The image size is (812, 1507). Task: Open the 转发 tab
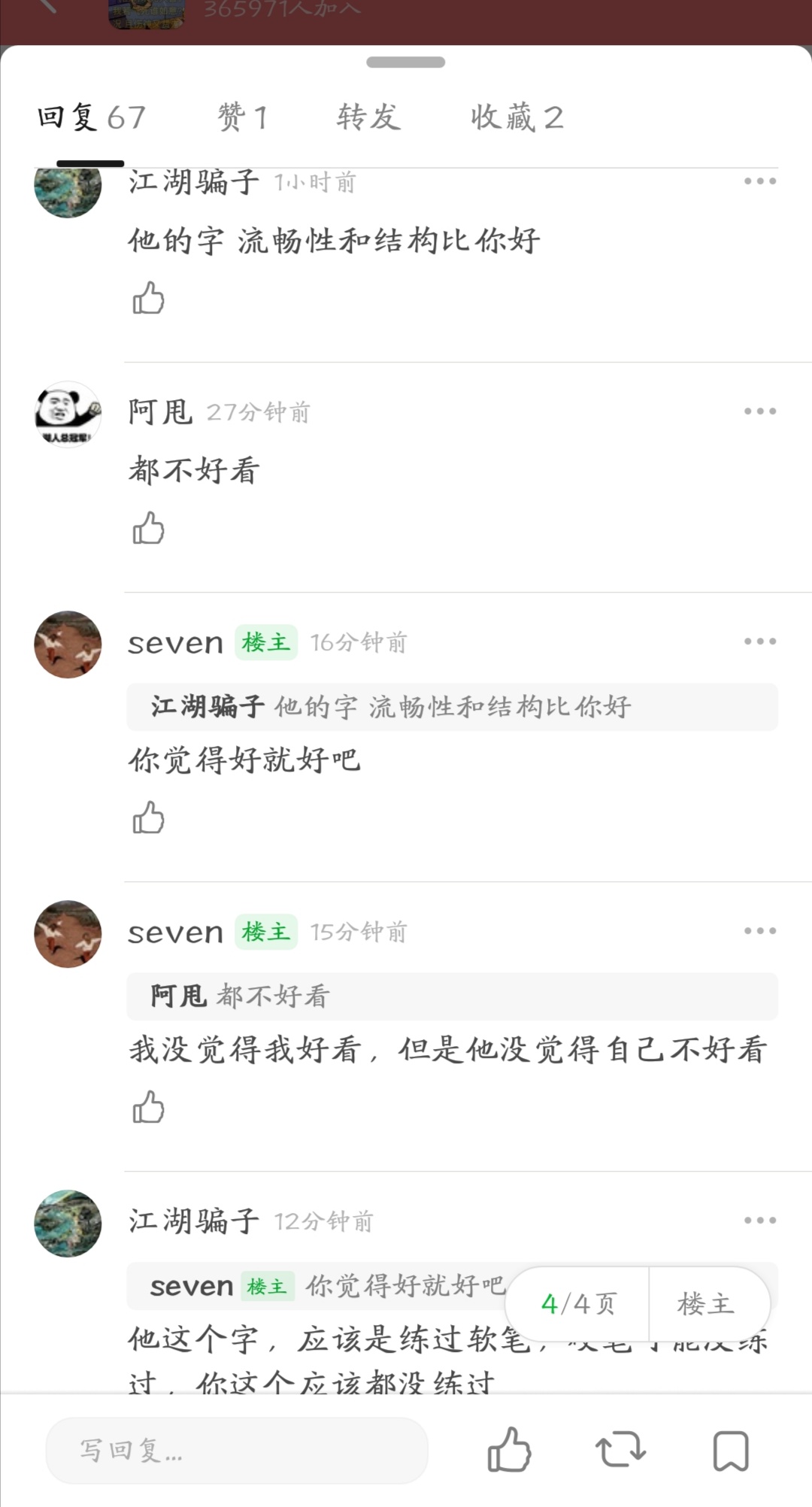[368, 117]
